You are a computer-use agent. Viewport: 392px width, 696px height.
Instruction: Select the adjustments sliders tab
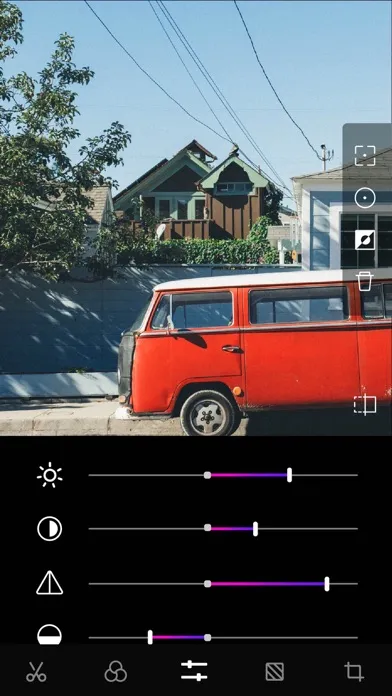(194, 671)
